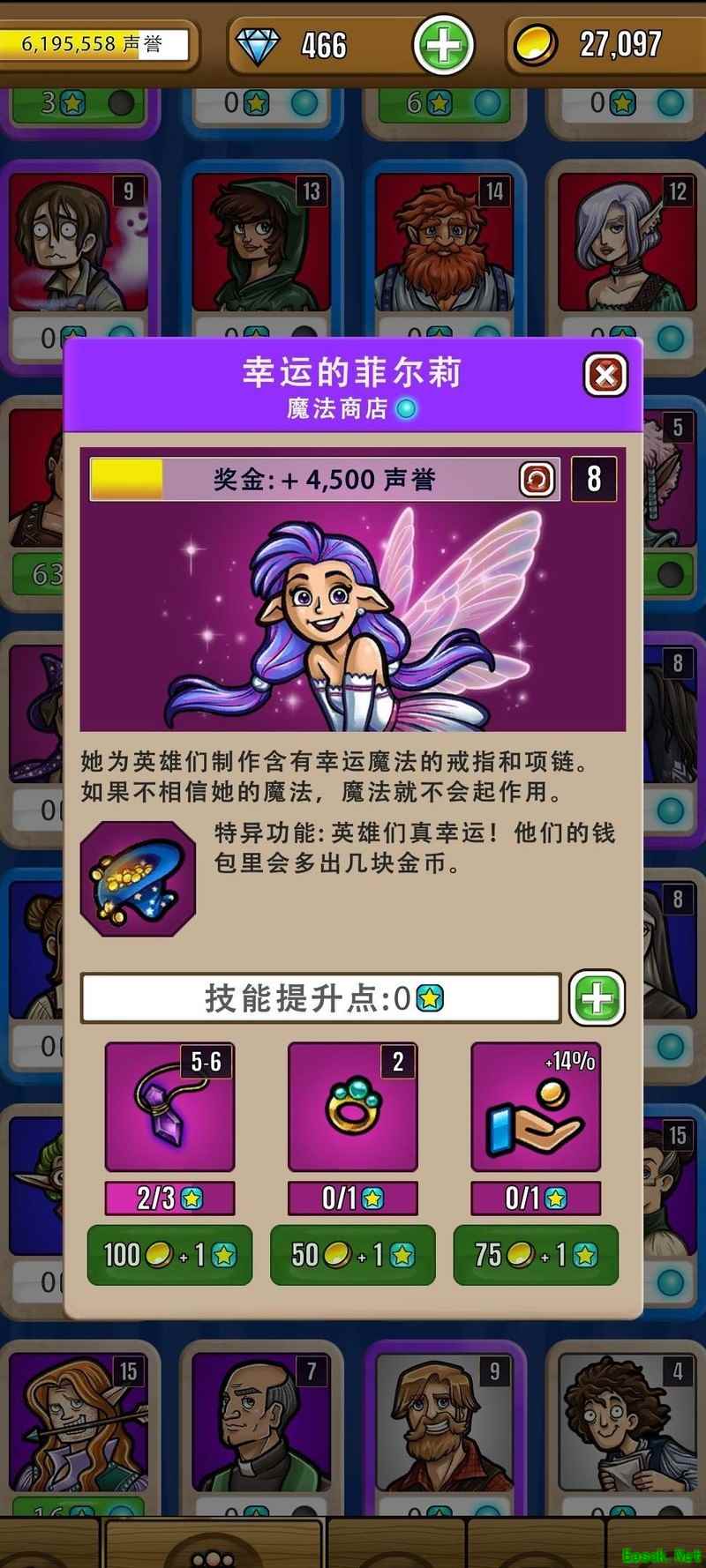Buy necklace upgrade for 100 gold

(169, 1254)
